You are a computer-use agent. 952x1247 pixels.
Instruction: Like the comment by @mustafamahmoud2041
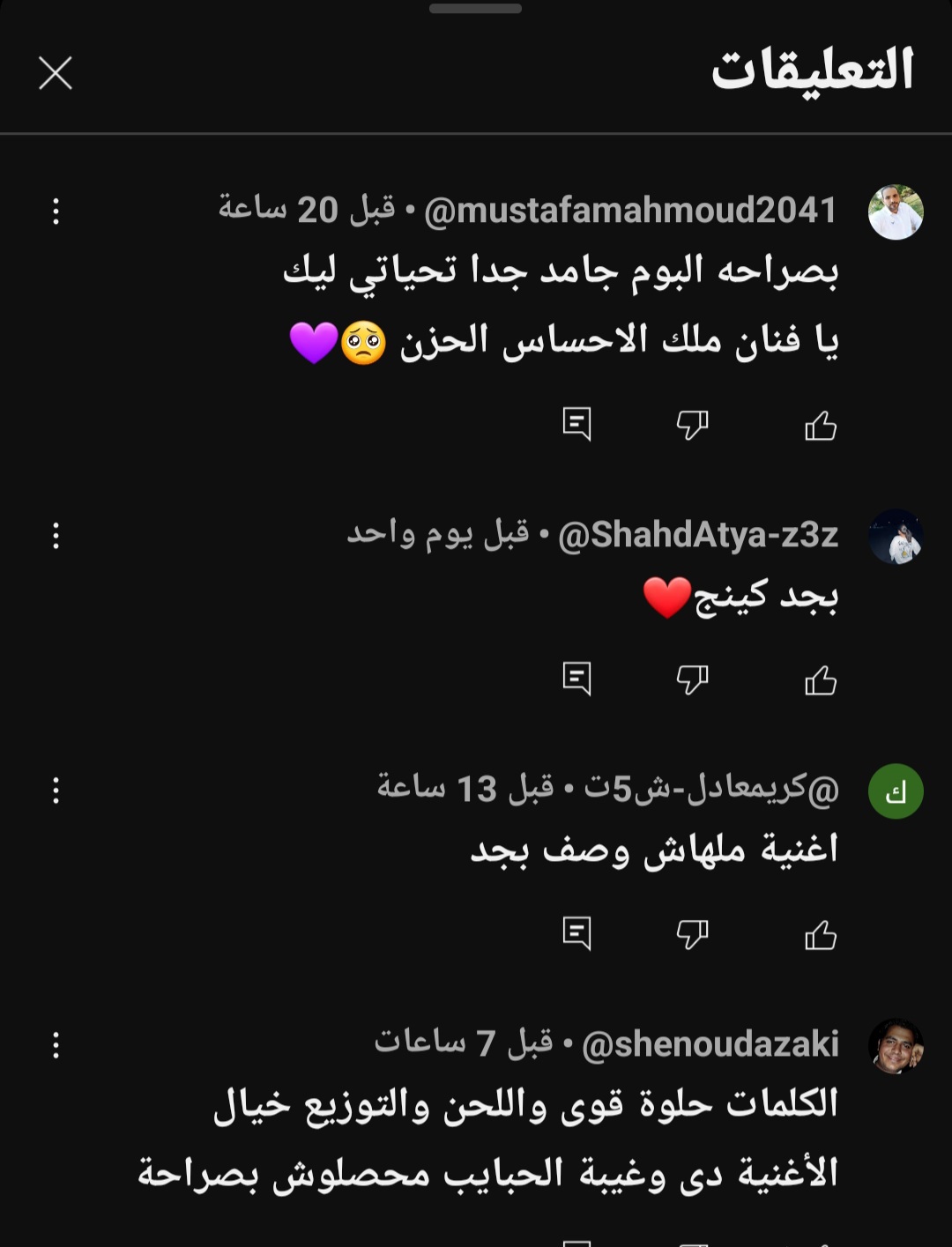click(821, 426)
